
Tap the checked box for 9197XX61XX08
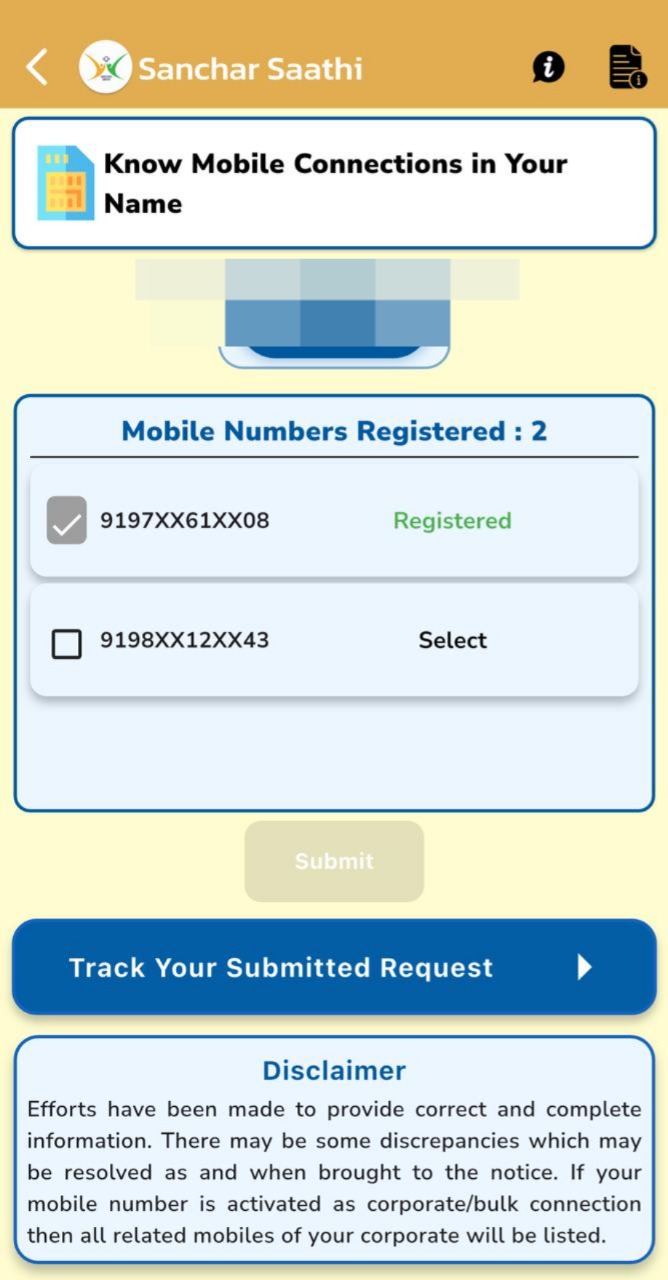(x=67, y=521)
